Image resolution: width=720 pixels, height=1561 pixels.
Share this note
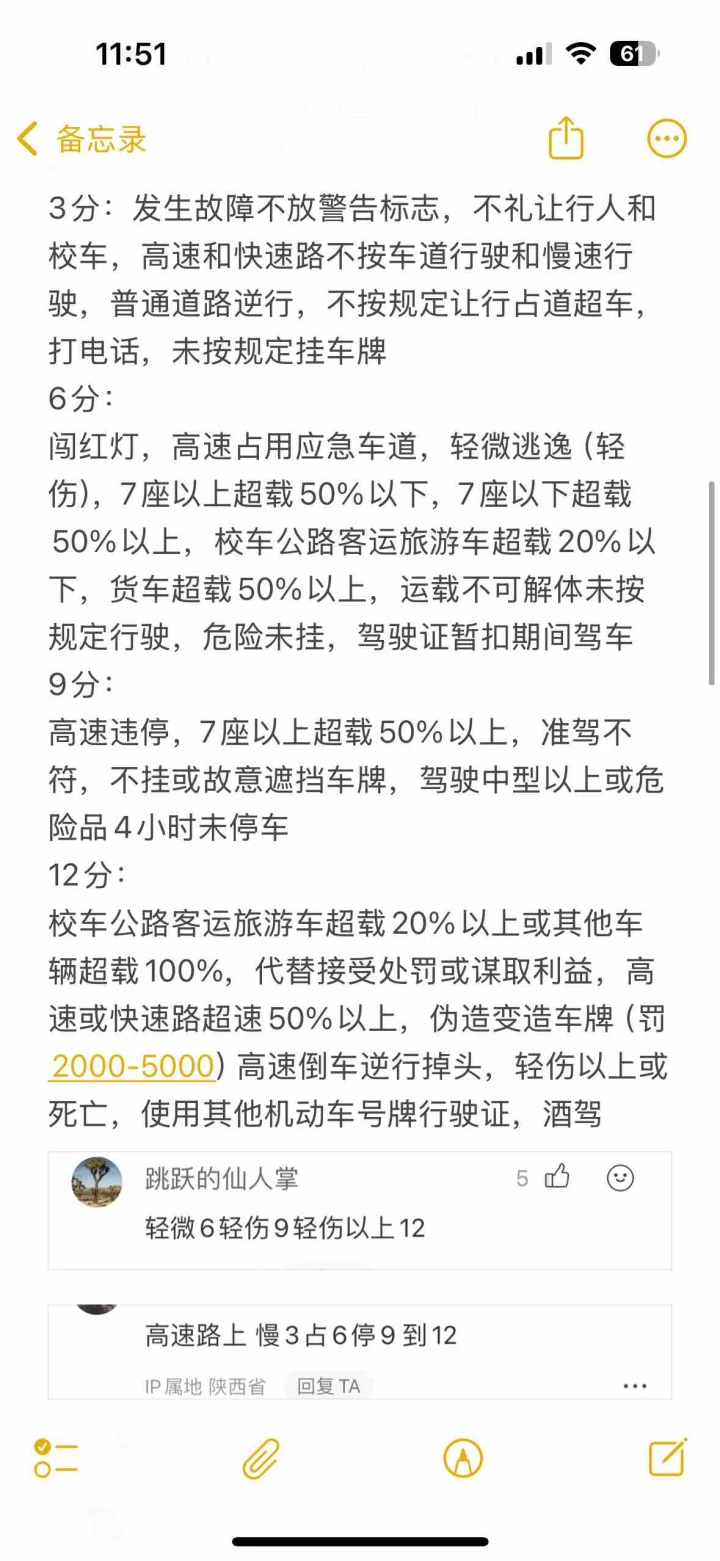(566, 137)
